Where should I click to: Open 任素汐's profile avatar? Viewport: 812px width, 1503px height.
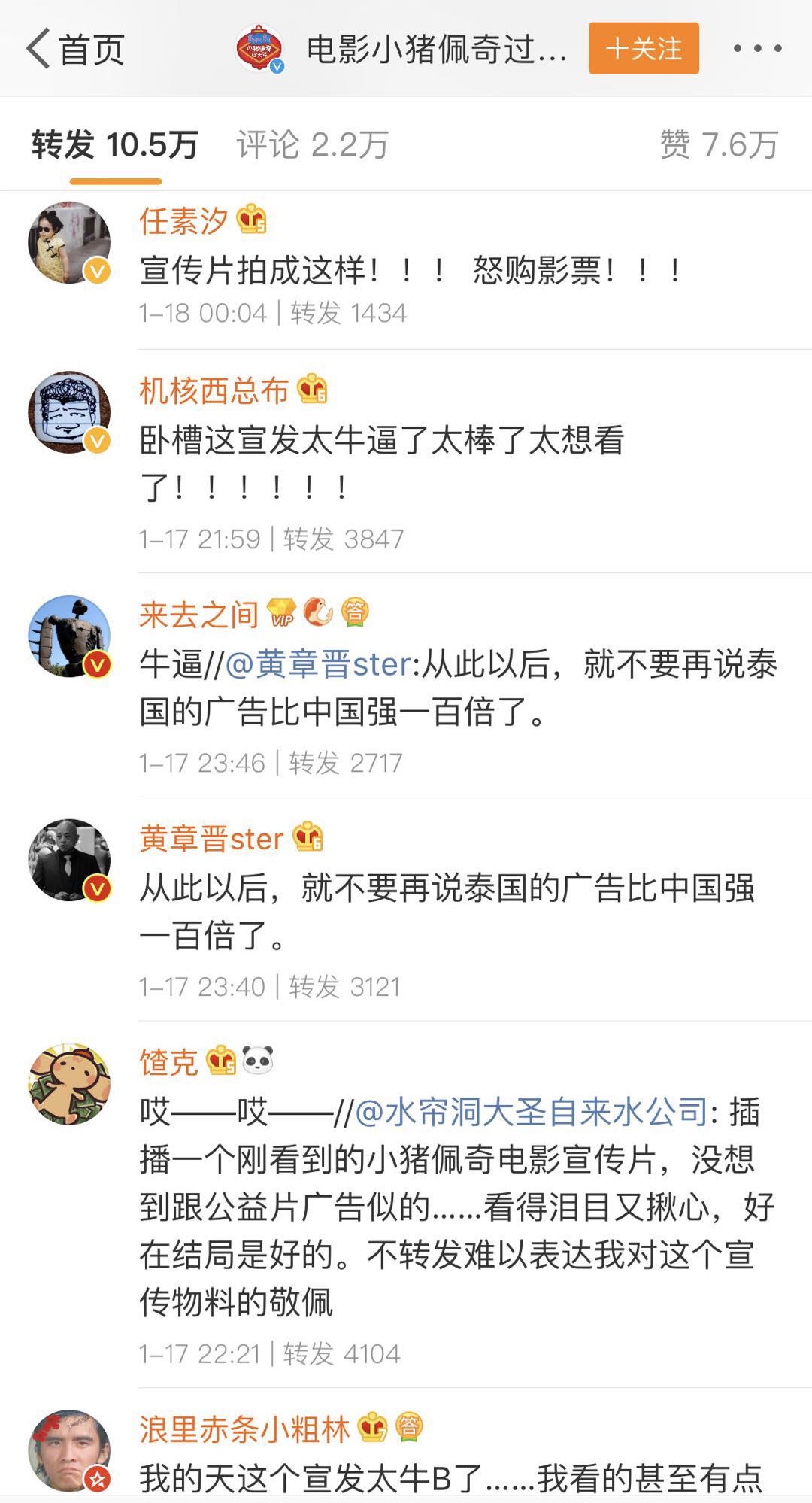pyautogui.click(x=69, y=242)
